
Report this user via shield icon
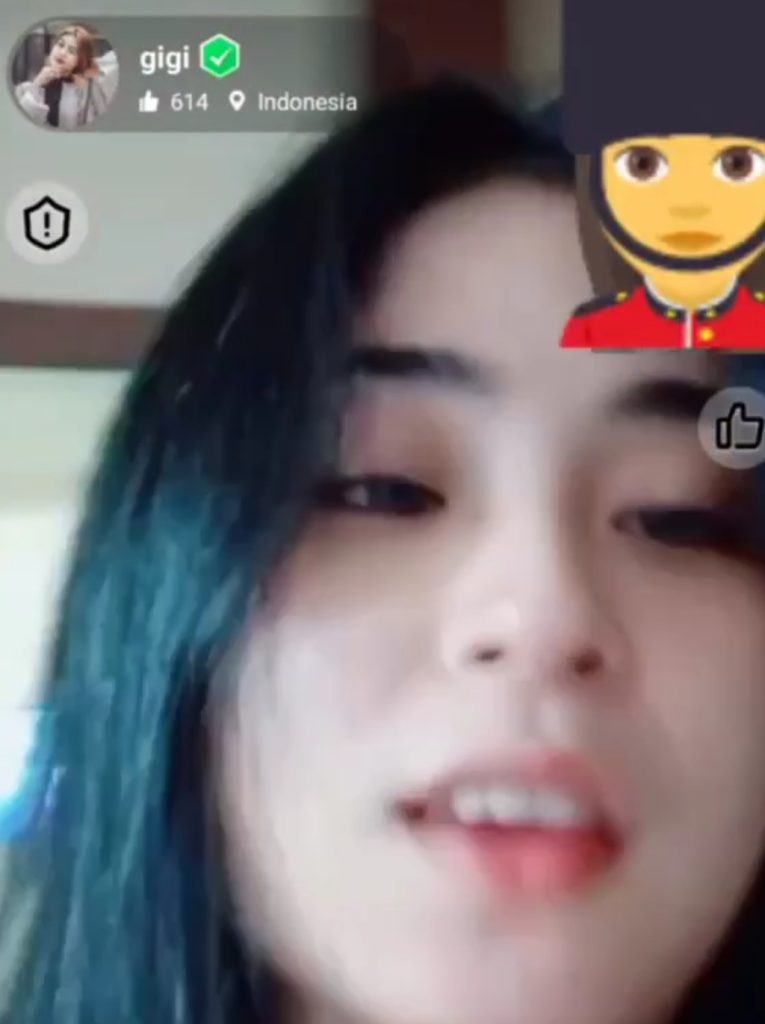click(x=47, y=223)
